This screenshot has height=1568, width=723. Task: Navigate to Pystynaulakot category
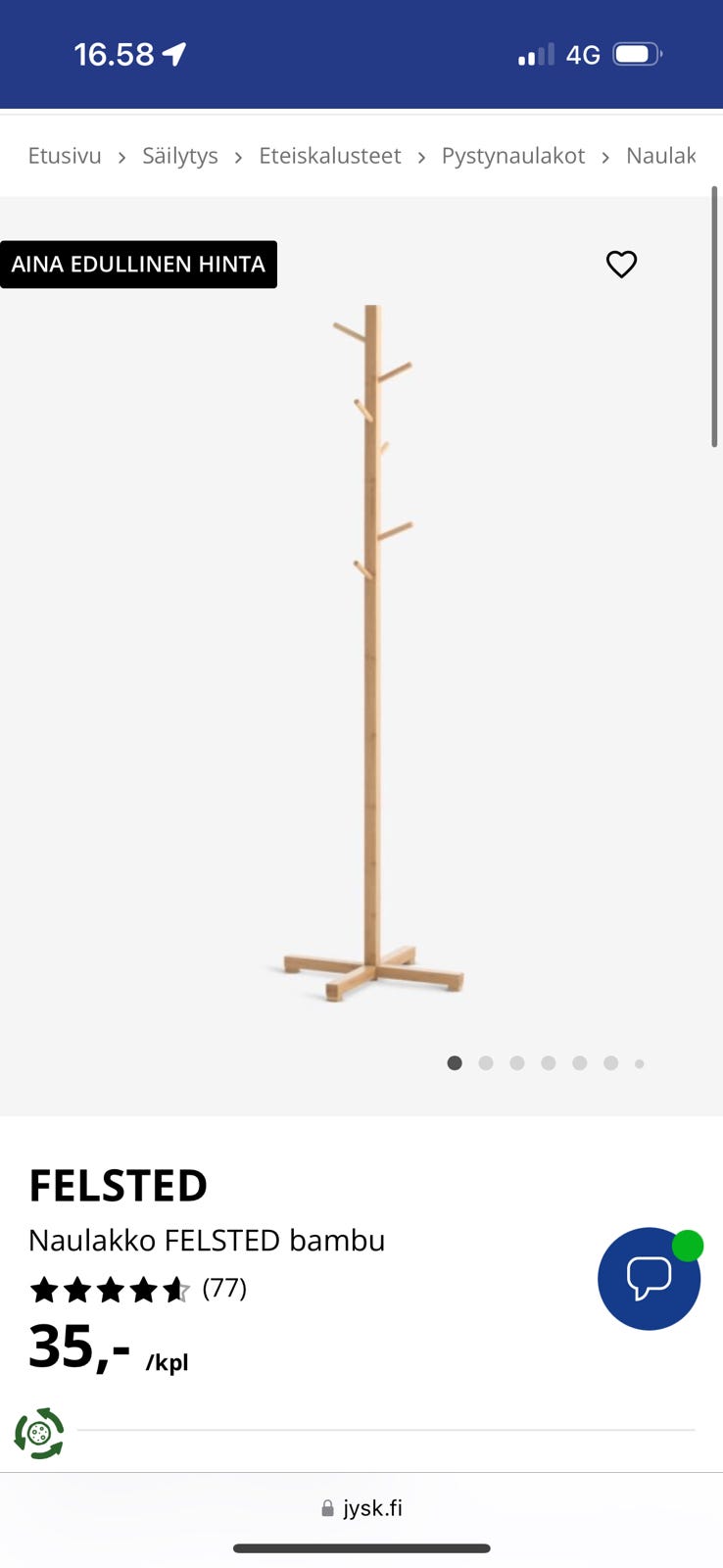click(x=513, y=156)
